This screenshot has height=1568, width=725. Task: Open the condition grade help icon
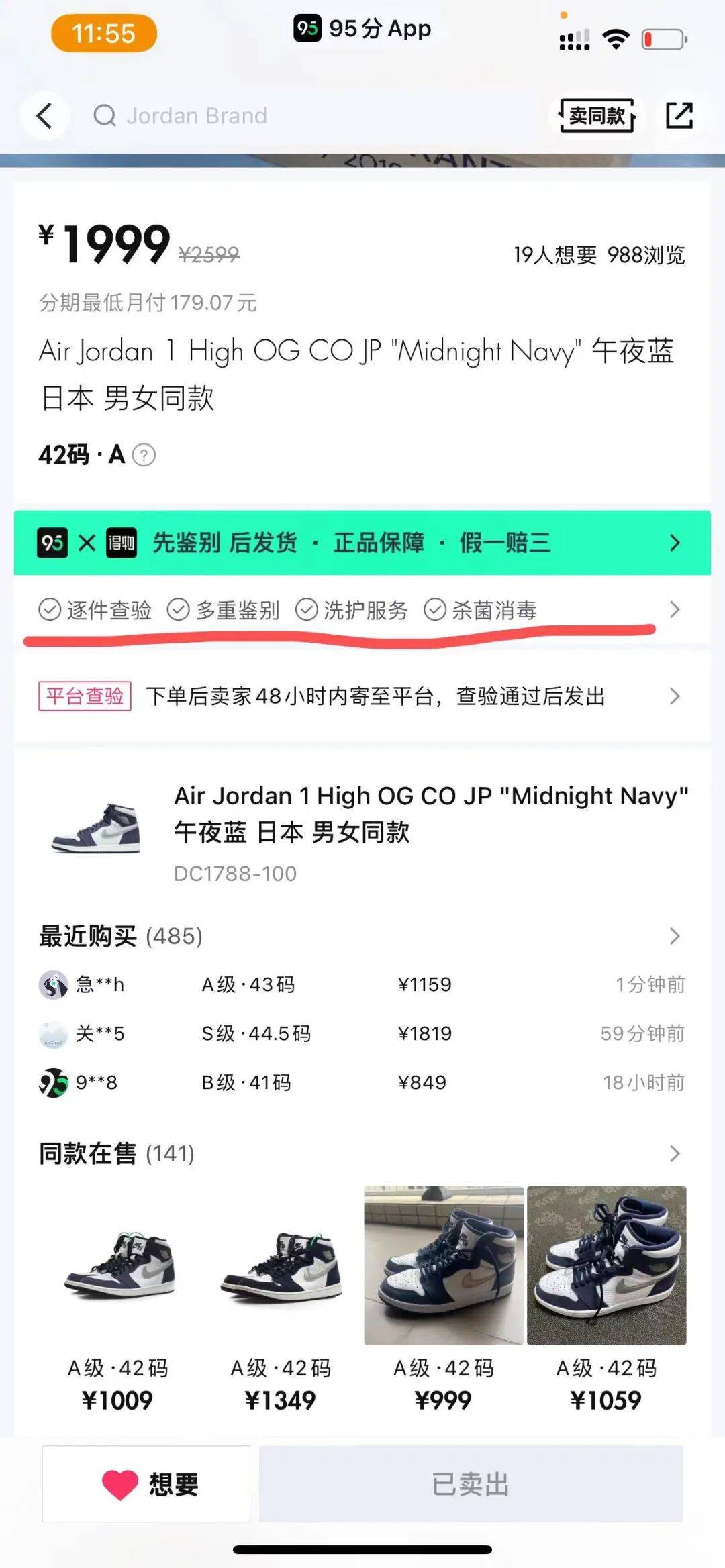[x=144, y=455]
